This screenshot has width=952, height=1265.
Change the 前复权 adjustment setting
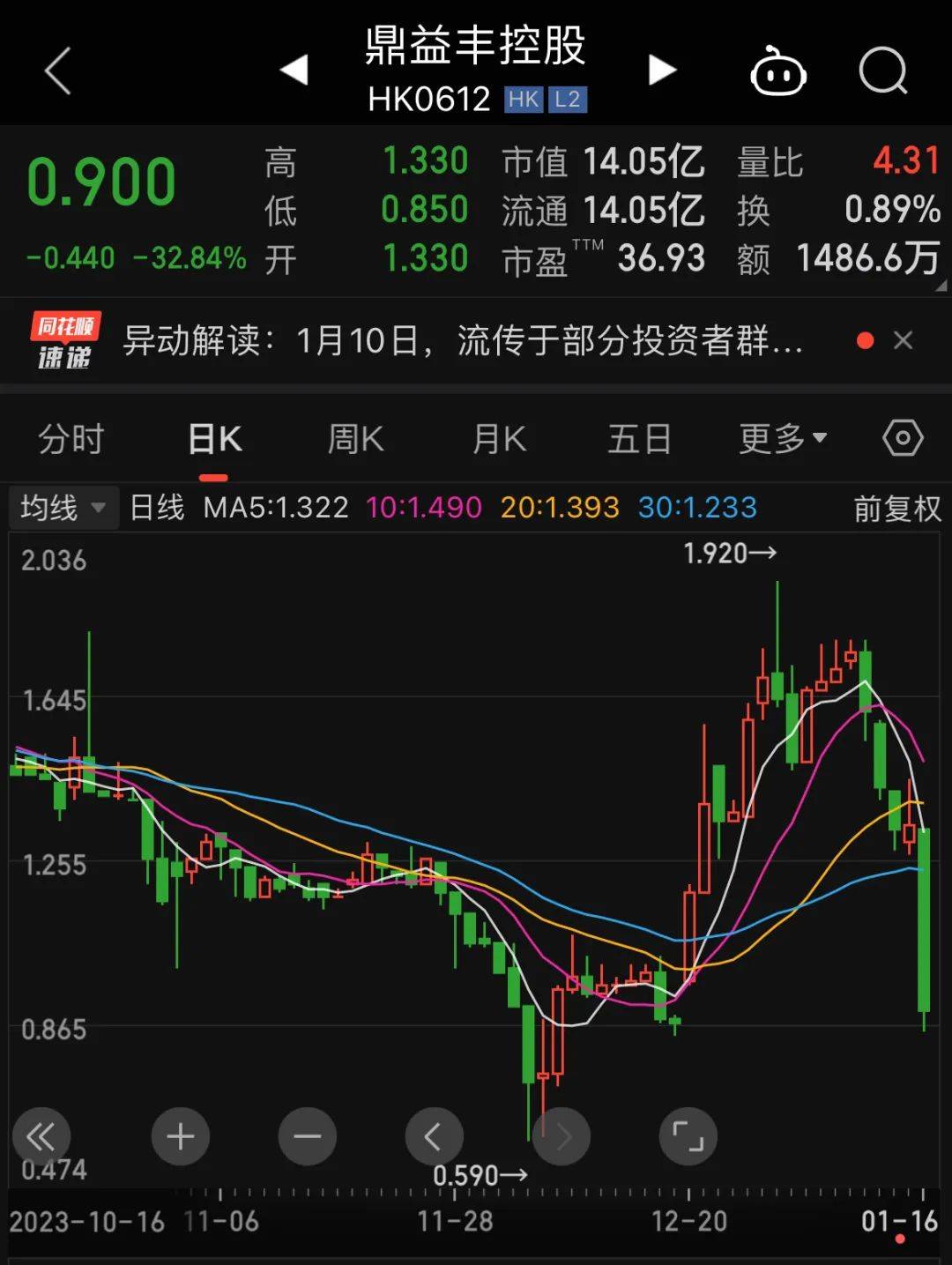(896, 509)
